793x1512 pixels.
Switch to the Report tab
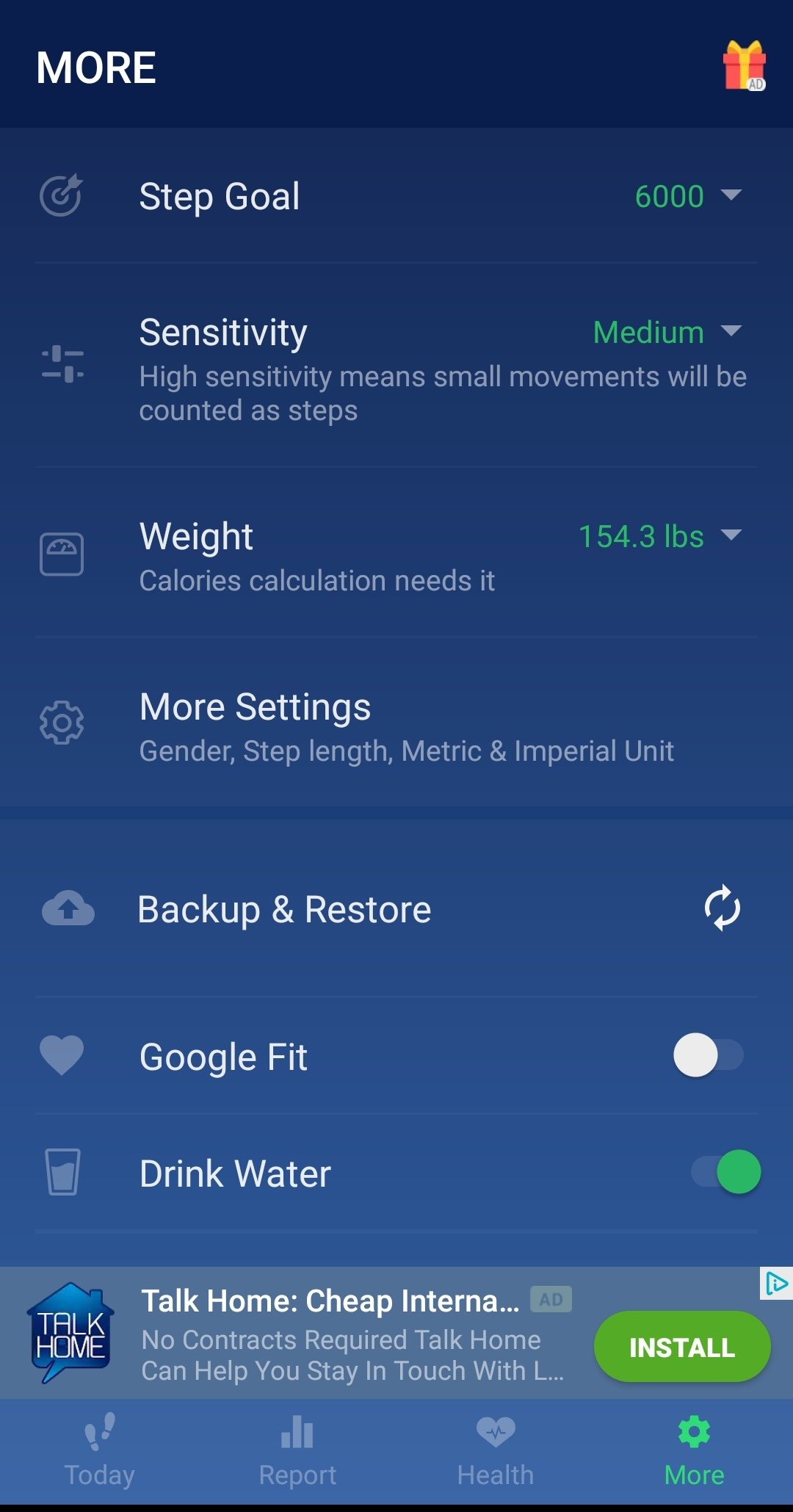[297, 1452]
